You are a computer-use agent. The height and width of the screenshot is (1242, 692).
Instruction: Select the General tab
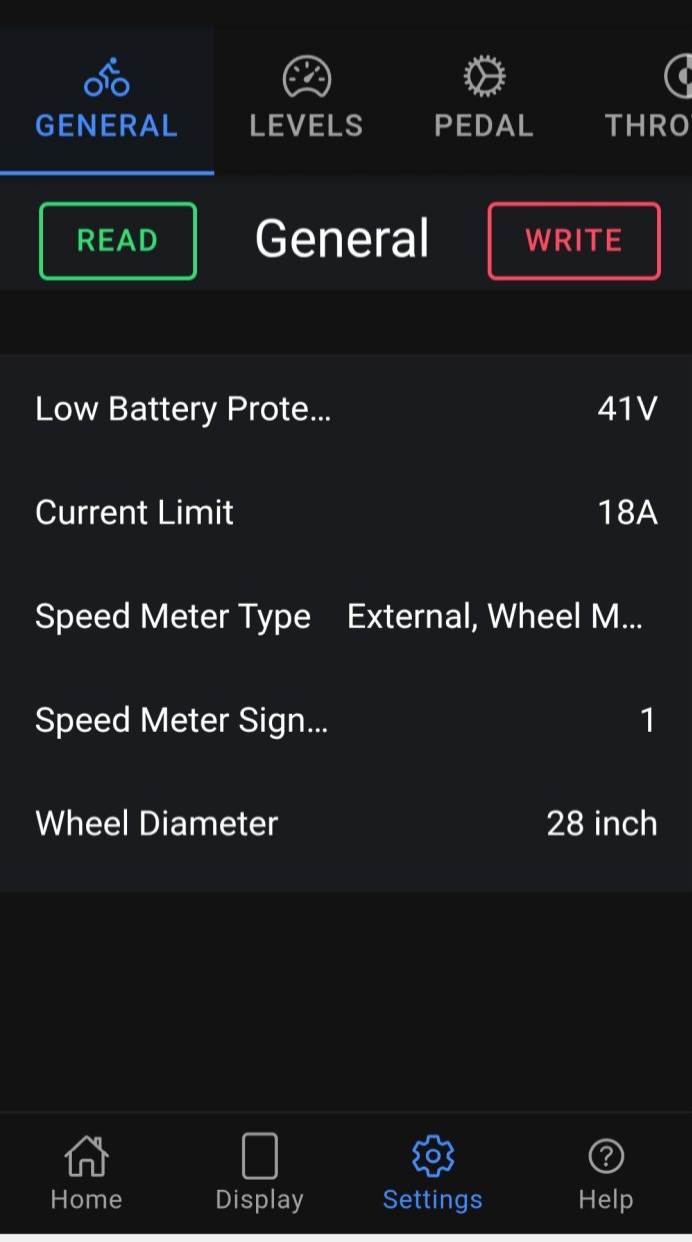click(107, 100)
